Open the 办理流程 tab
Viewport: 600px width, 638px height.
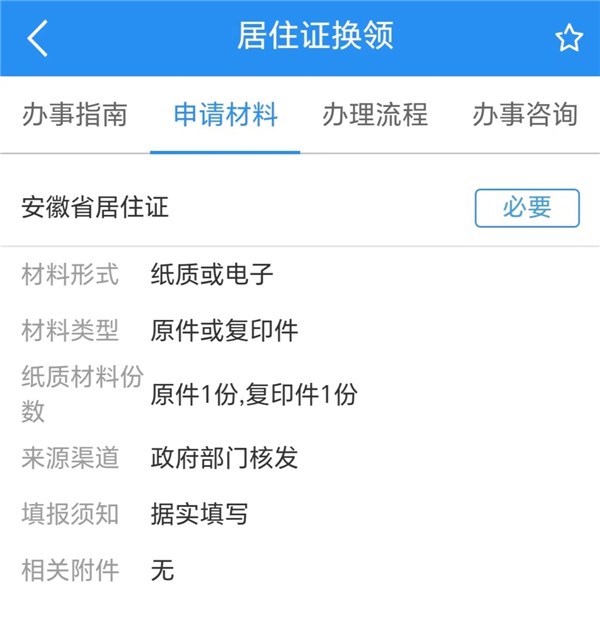375,114
